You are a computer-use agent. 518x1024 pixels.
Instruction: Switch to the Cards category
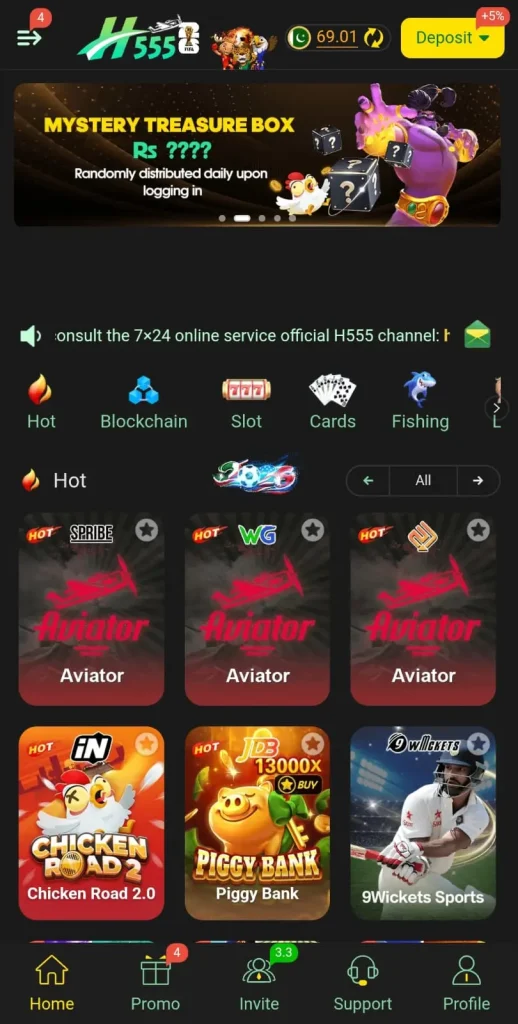click(x=332, y=402)
